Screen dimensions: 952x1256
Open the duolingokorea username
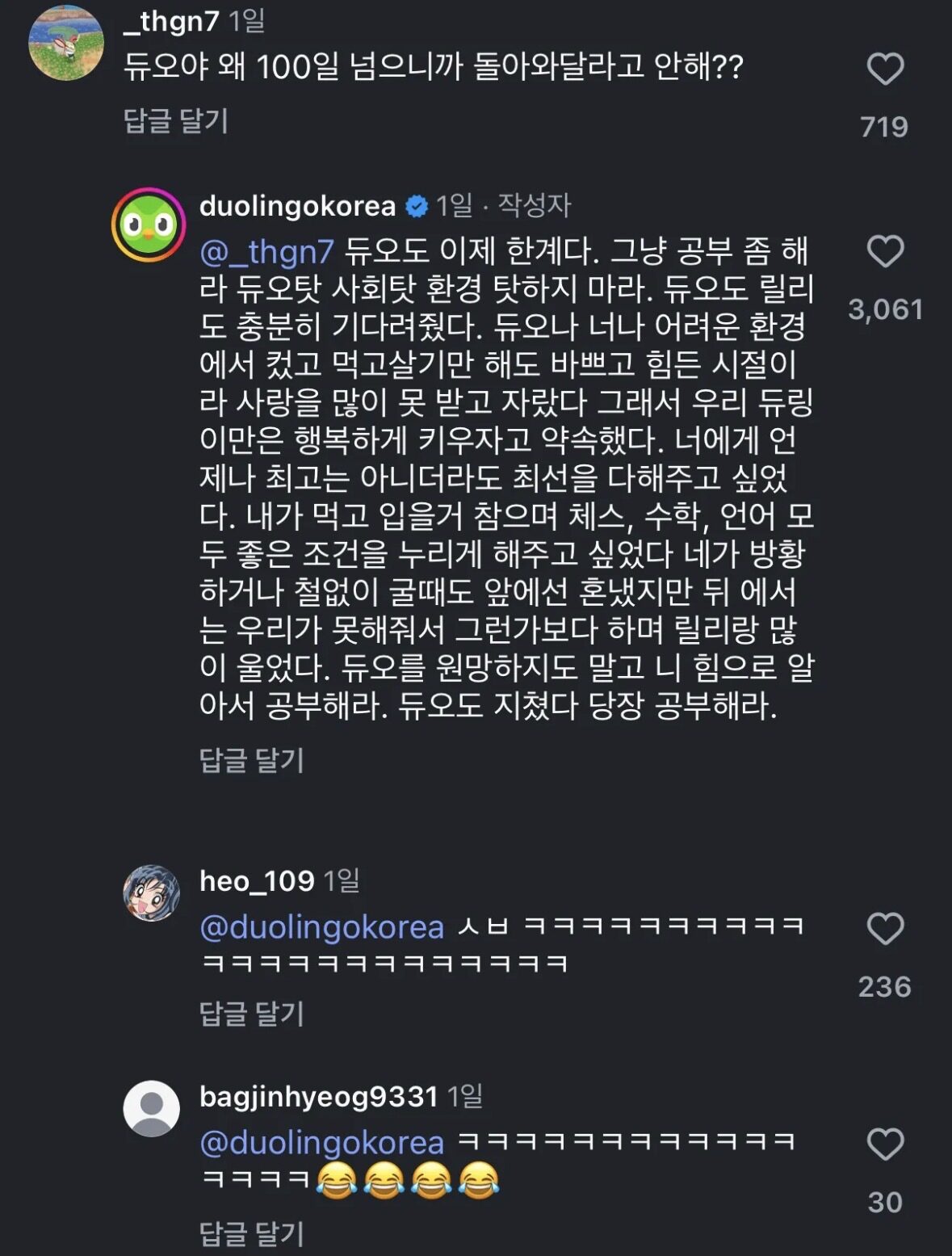[x=297, y=206]
